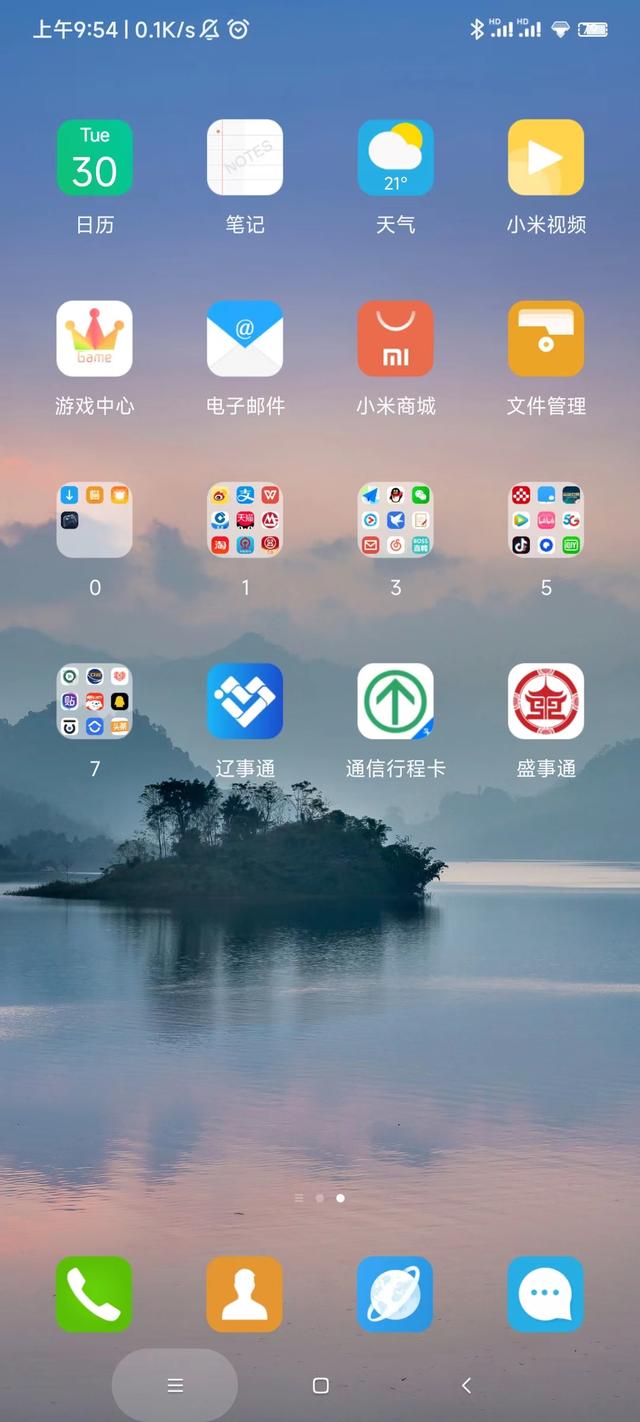Expand the app folder named 3
The height and width of the screenshot is (1422, 640).
tap(395, 520)
